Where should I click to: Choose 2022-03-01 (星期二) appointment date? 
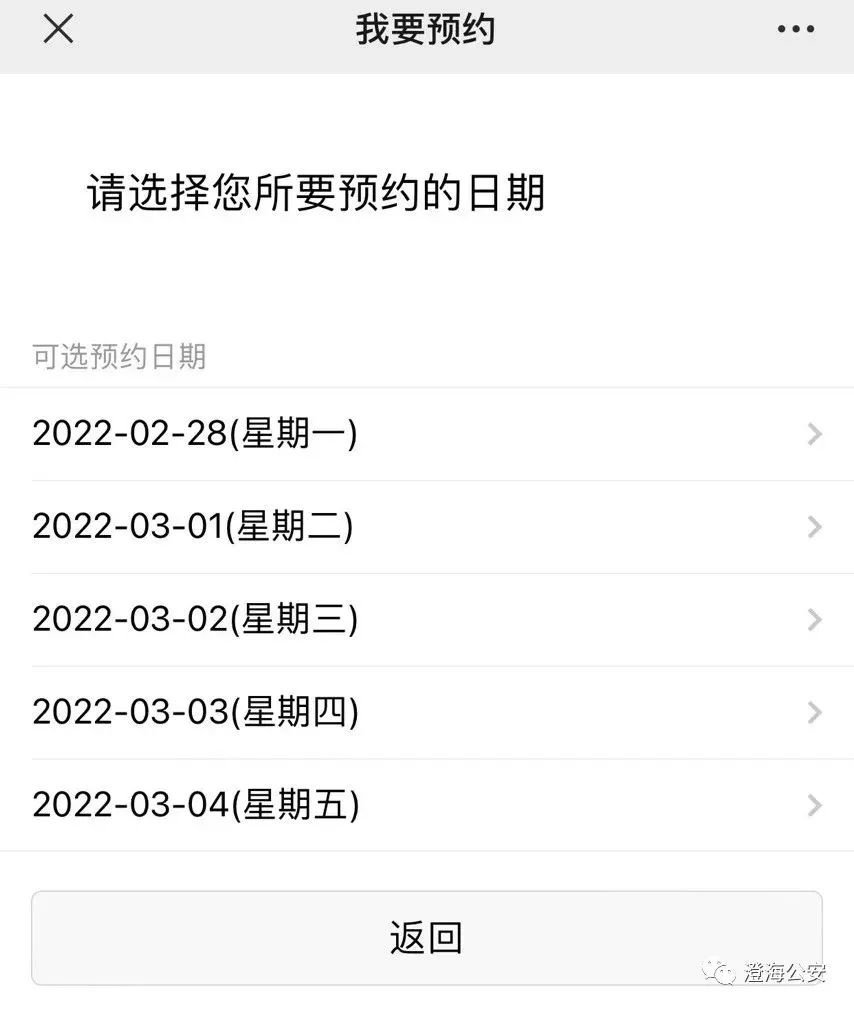pyautogui.click(x=426, y=527)
